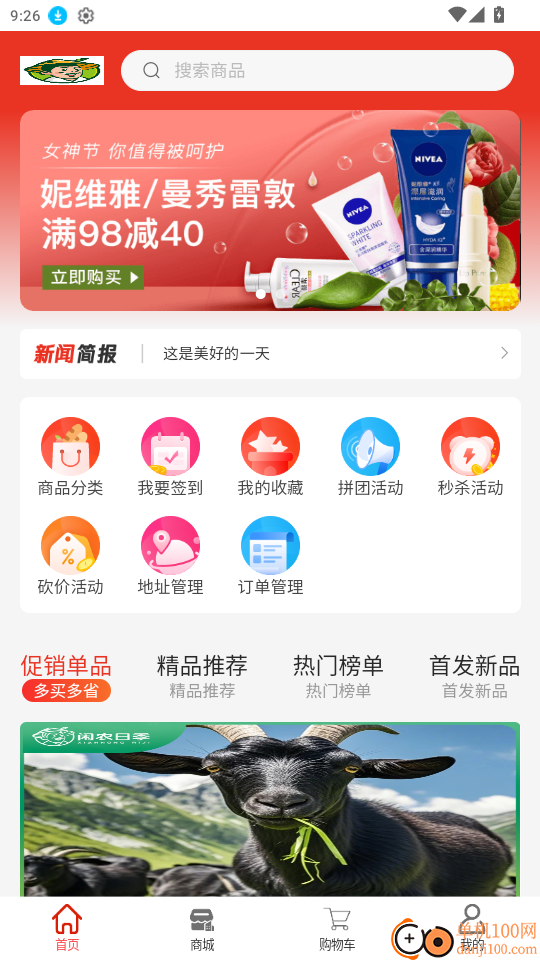Open the 购物车 shopping cart tab
Screen dimensions: 540x960
point(337,929)
